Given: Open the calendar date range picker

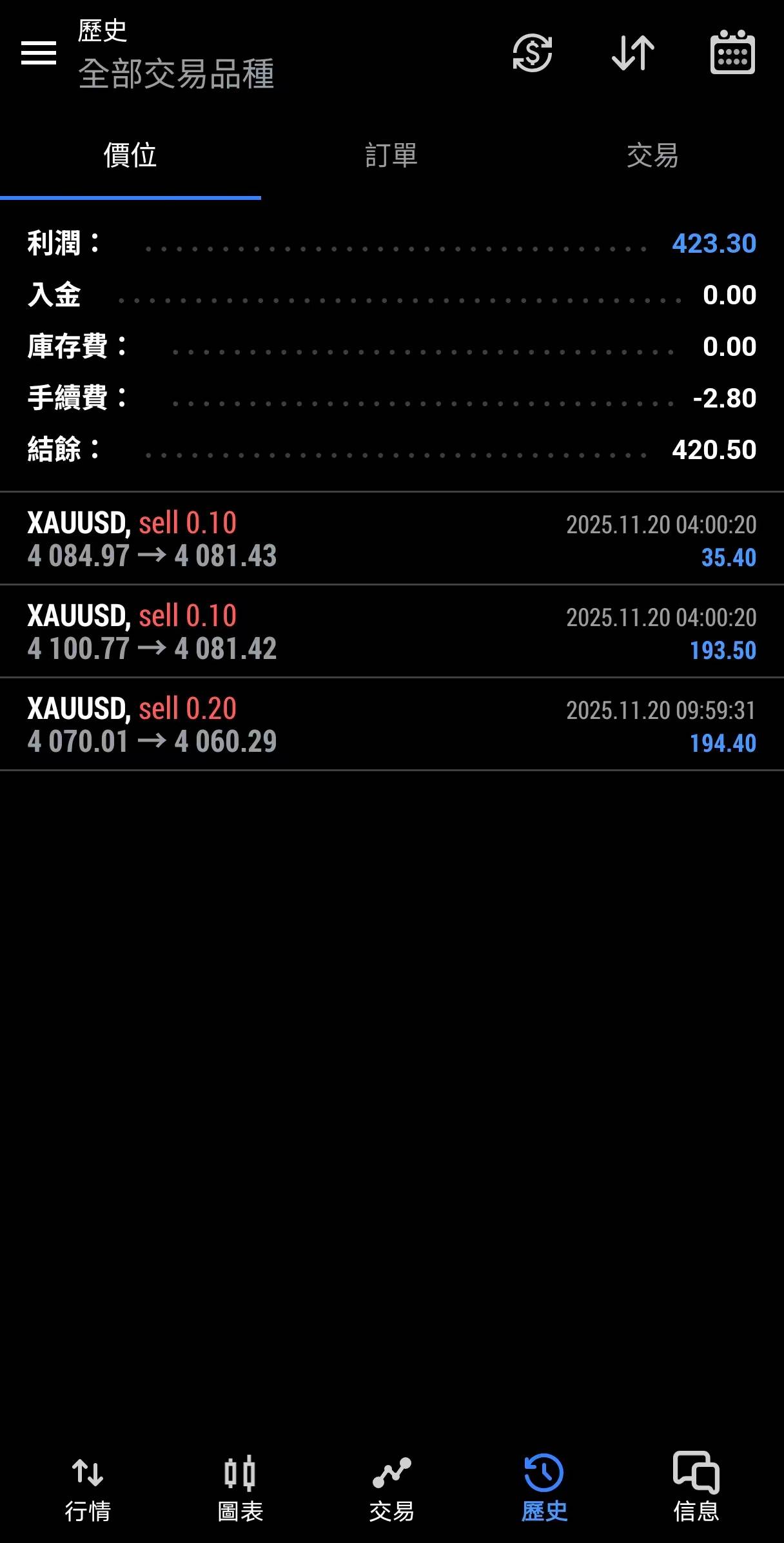Looking at the screenshot, I should [x=732, y=53].
